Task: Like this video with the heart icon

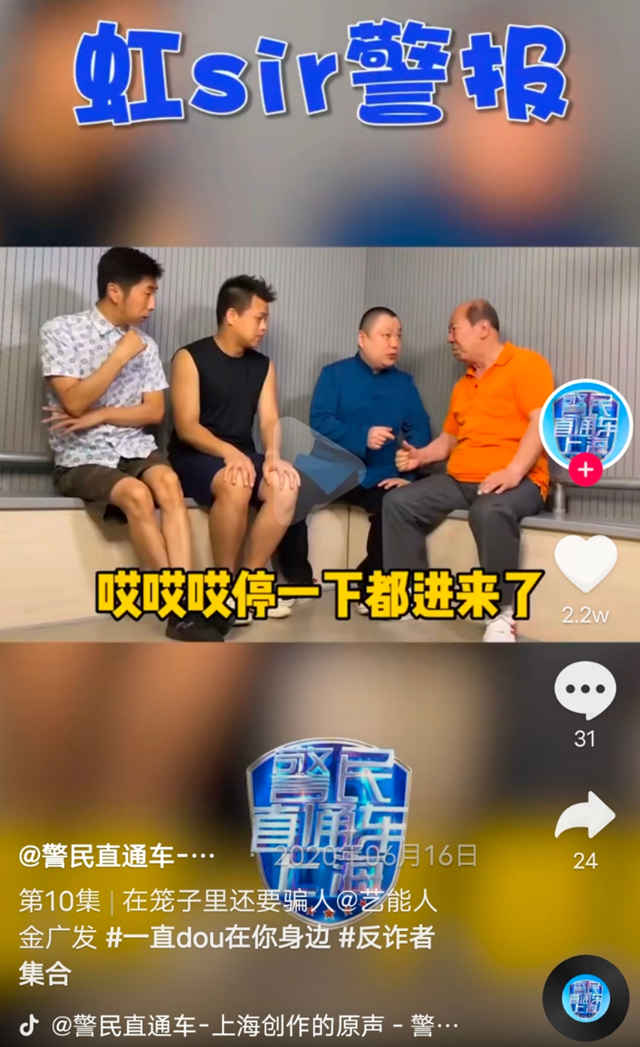Action: [585, 565]
